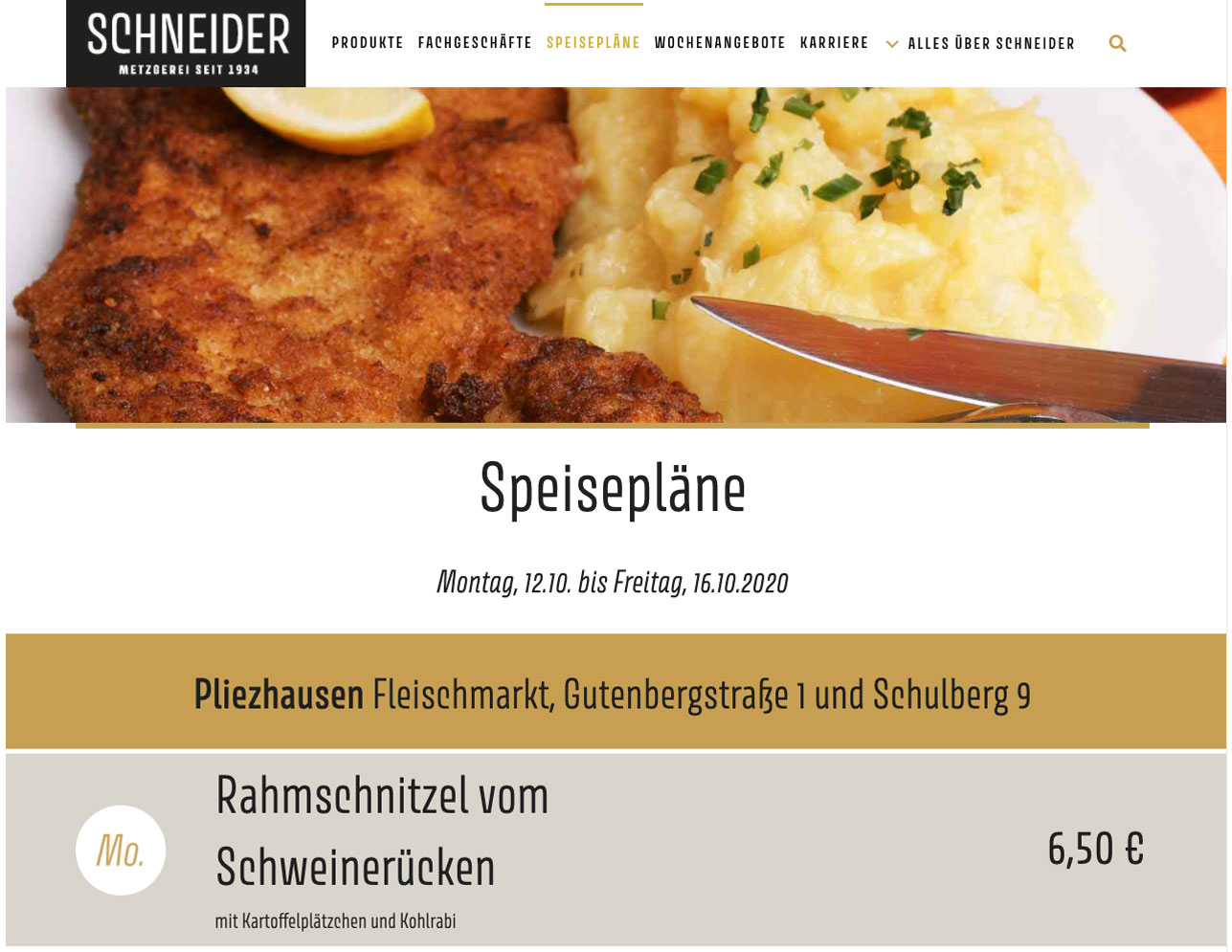The height and width of the screenshot is (952, 1232).
Task: Go to Fachgeschäfte page
Action: click(x=475, y=43)
